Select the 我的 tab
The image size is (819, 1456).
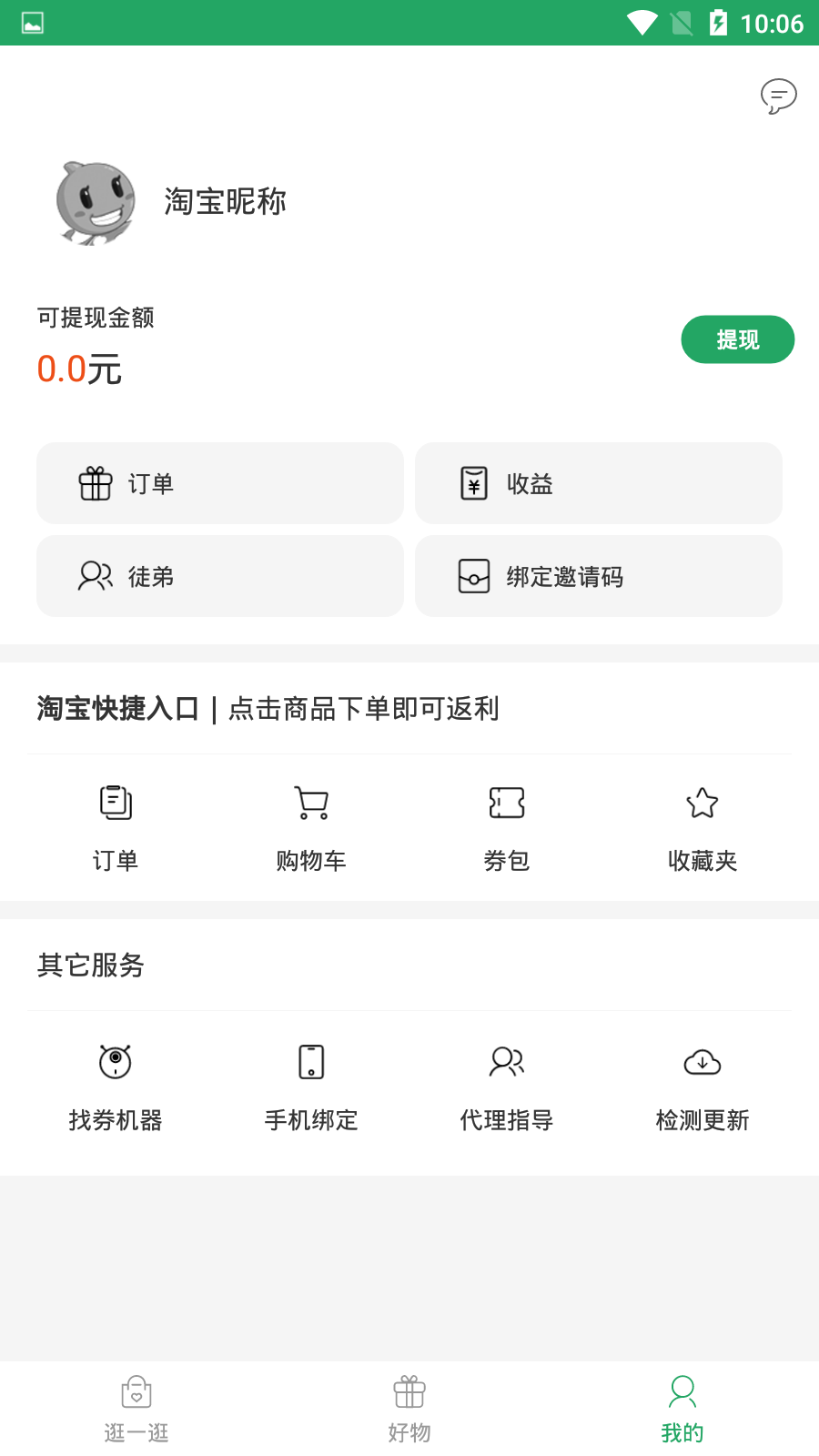(682, 1409)
